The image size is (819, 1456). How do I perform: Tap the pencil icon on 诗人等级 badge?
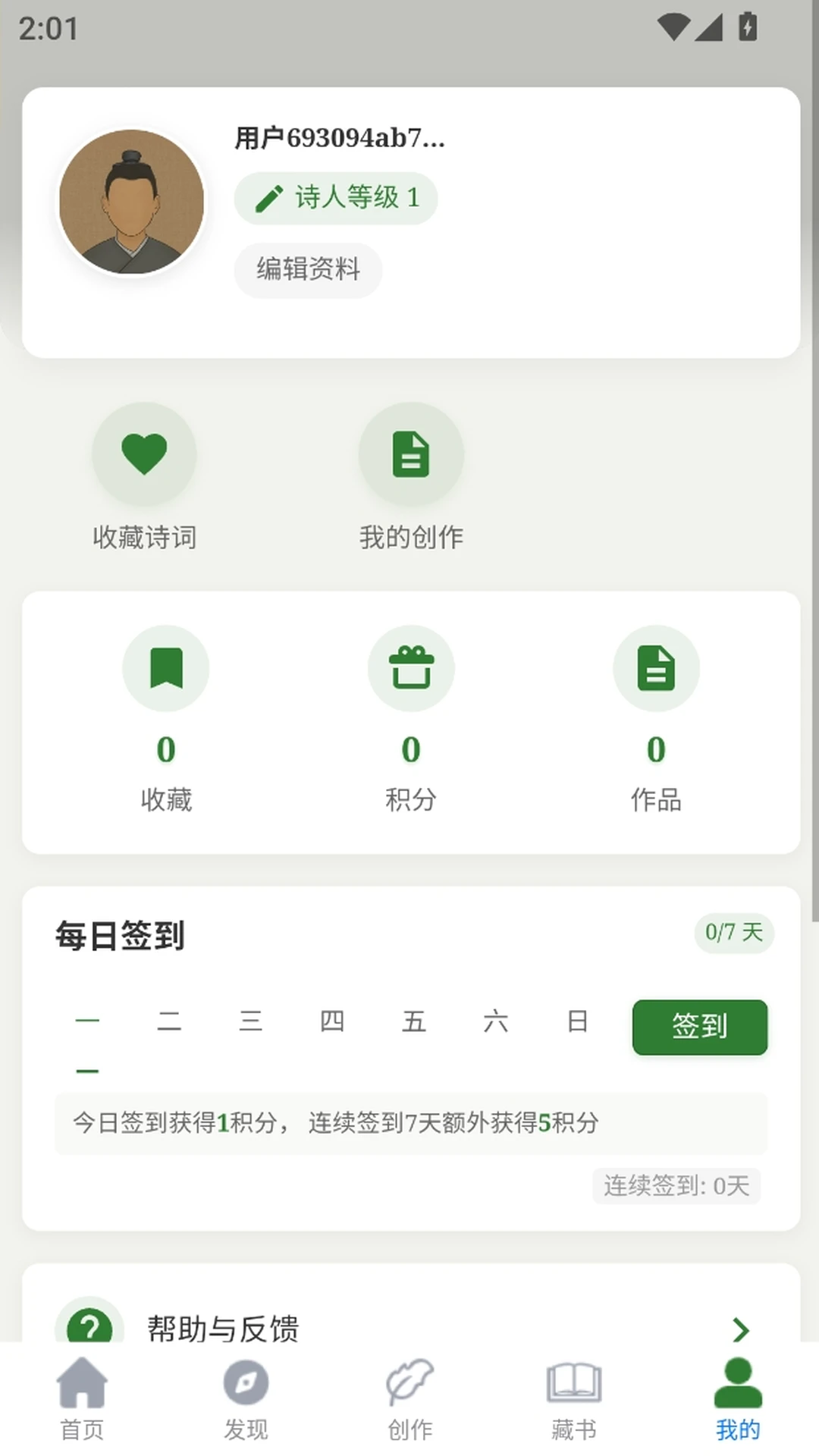point(267,198)
